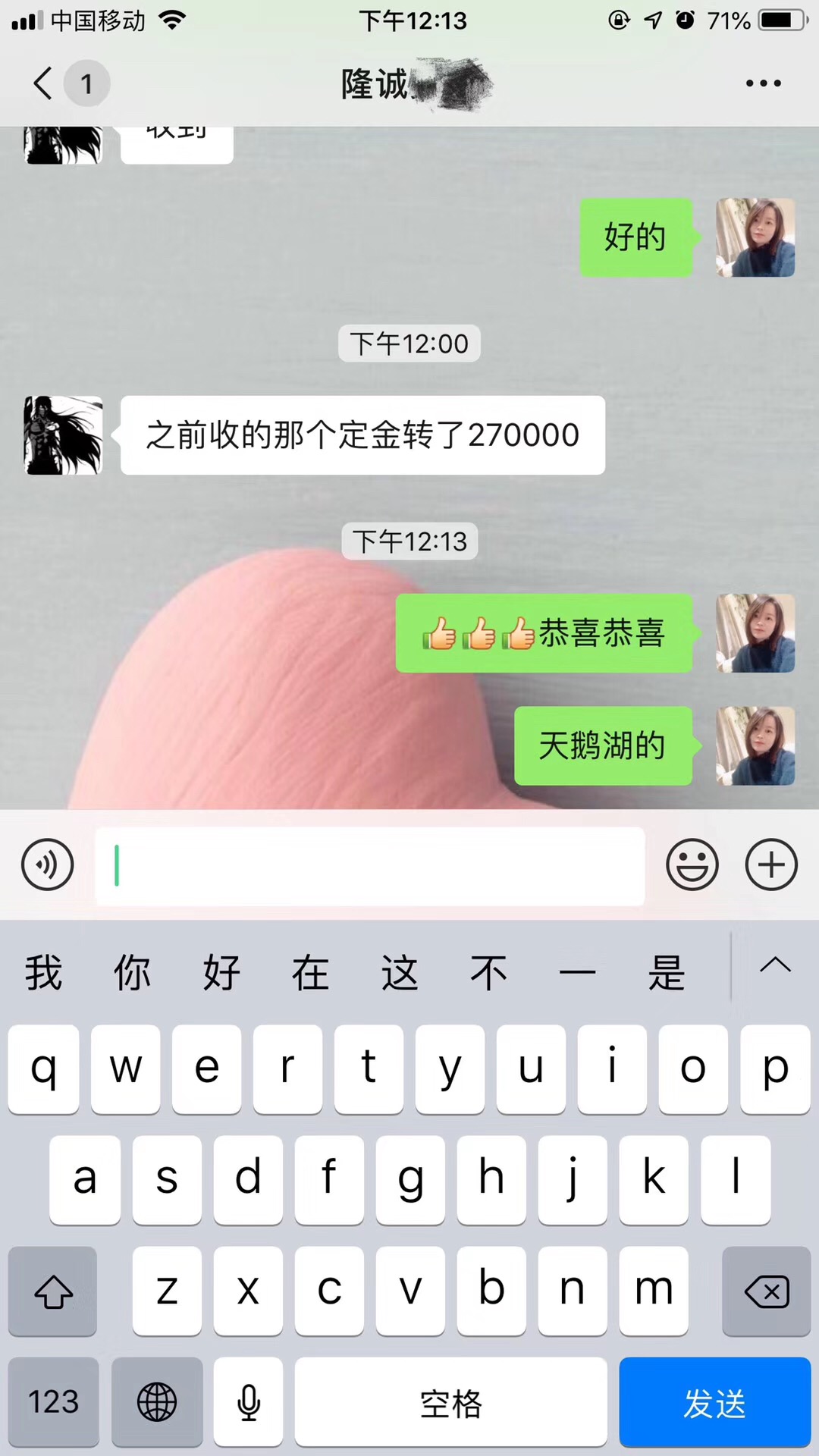The image size is (819, 1456).
Task: Go back to the chat list
Action: point(44,83)
